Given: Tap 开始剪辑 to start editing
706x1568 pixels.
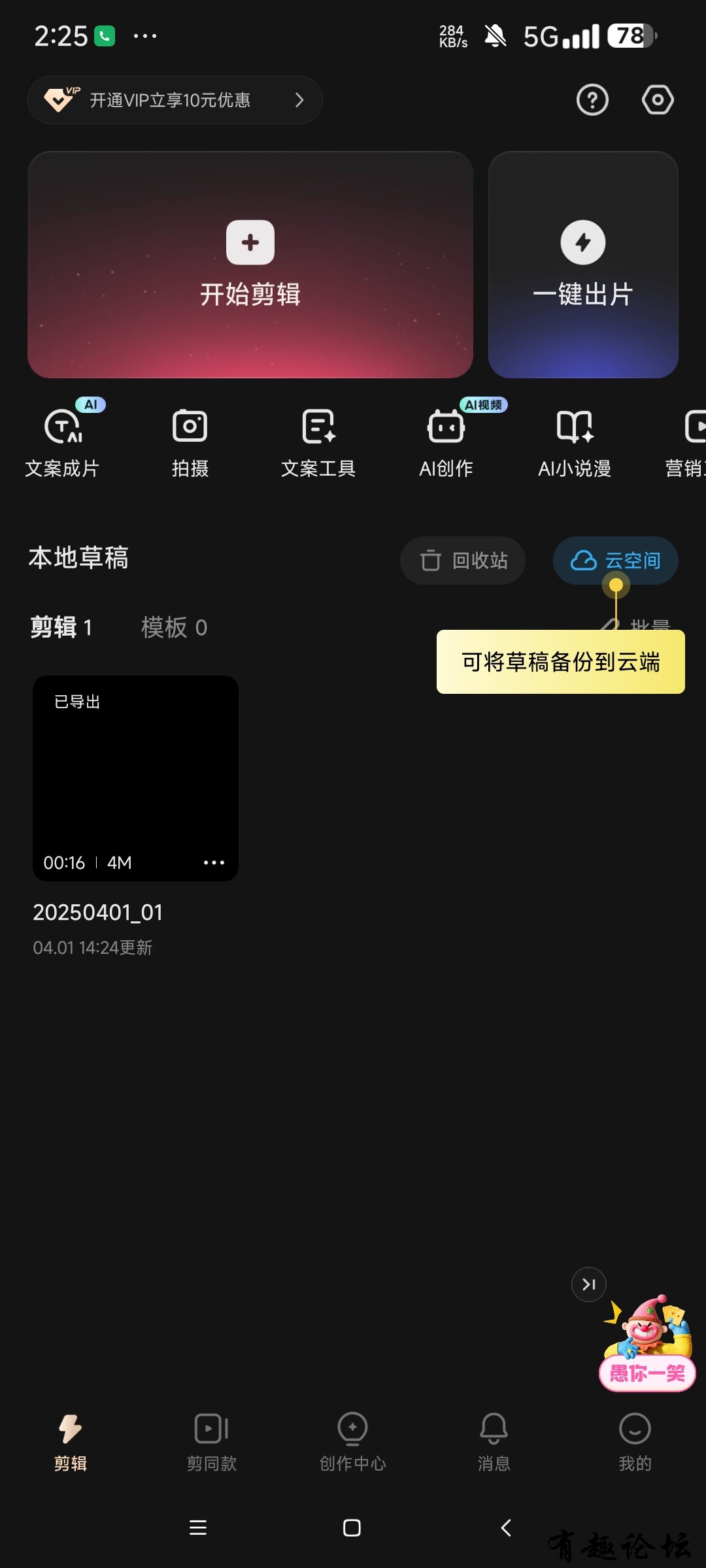Looking at the screenshot, I should [x=250, y=265].
